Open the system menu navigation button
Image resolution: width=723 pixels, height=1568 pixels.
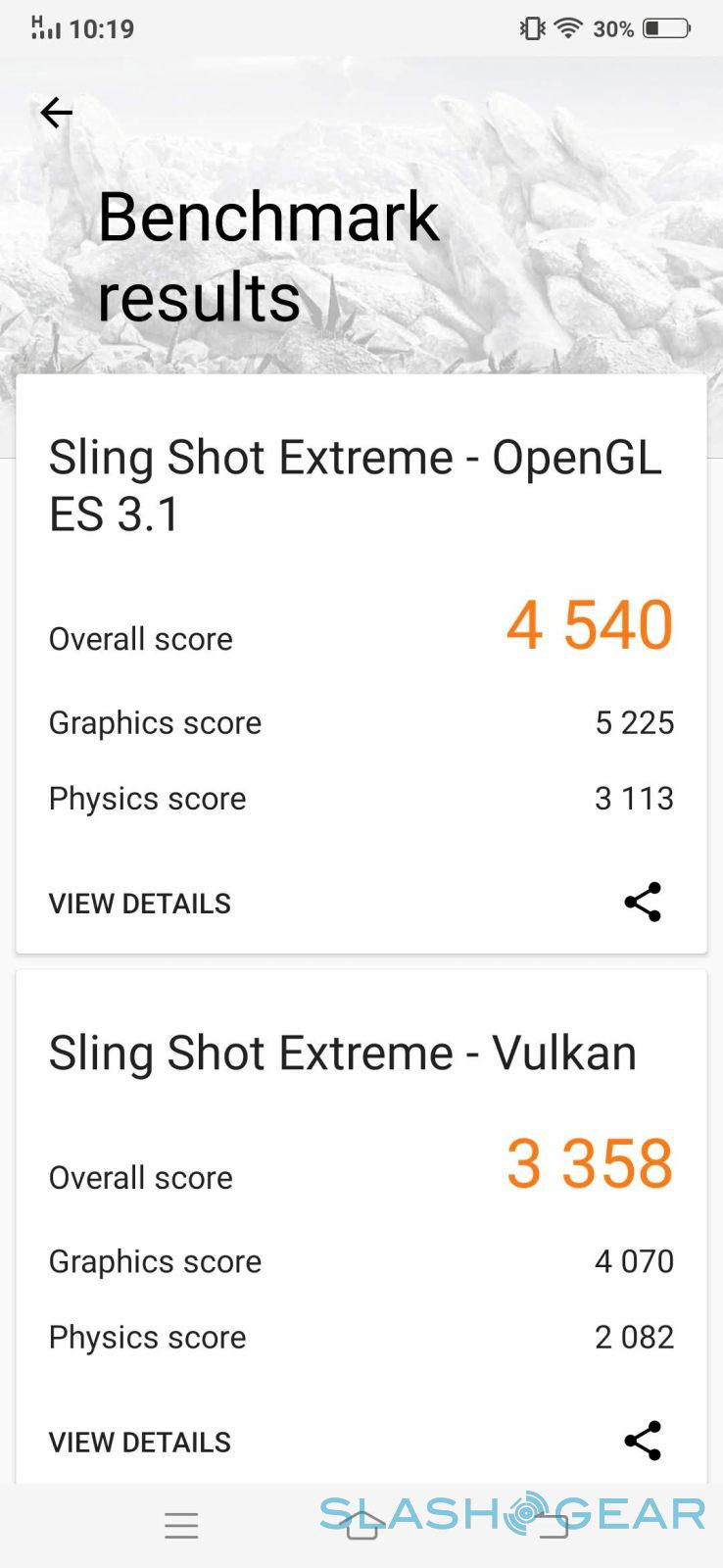pos(181,1525)
